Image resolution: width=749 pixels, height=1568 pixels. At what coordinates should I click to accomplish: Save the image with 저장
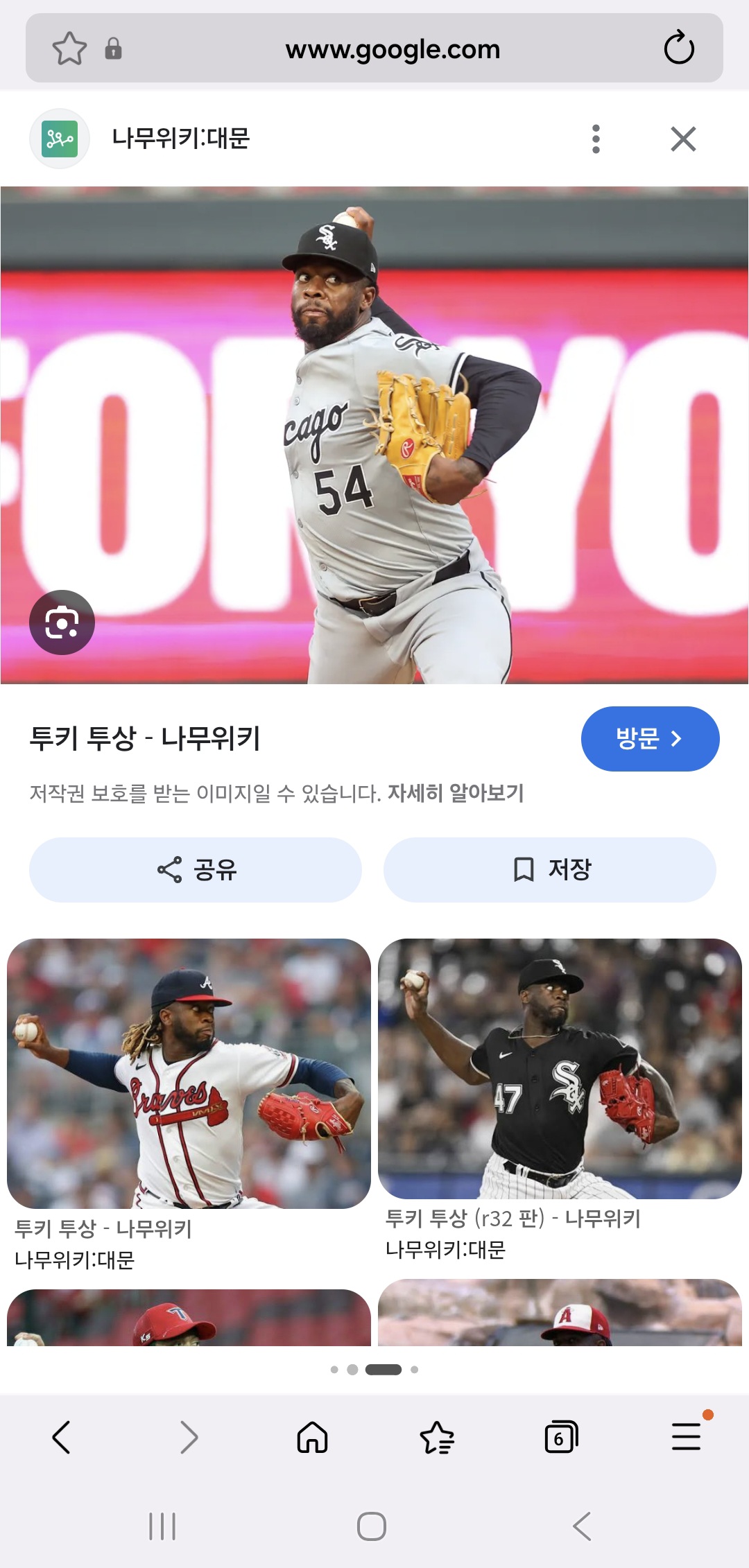pos(550,870)
